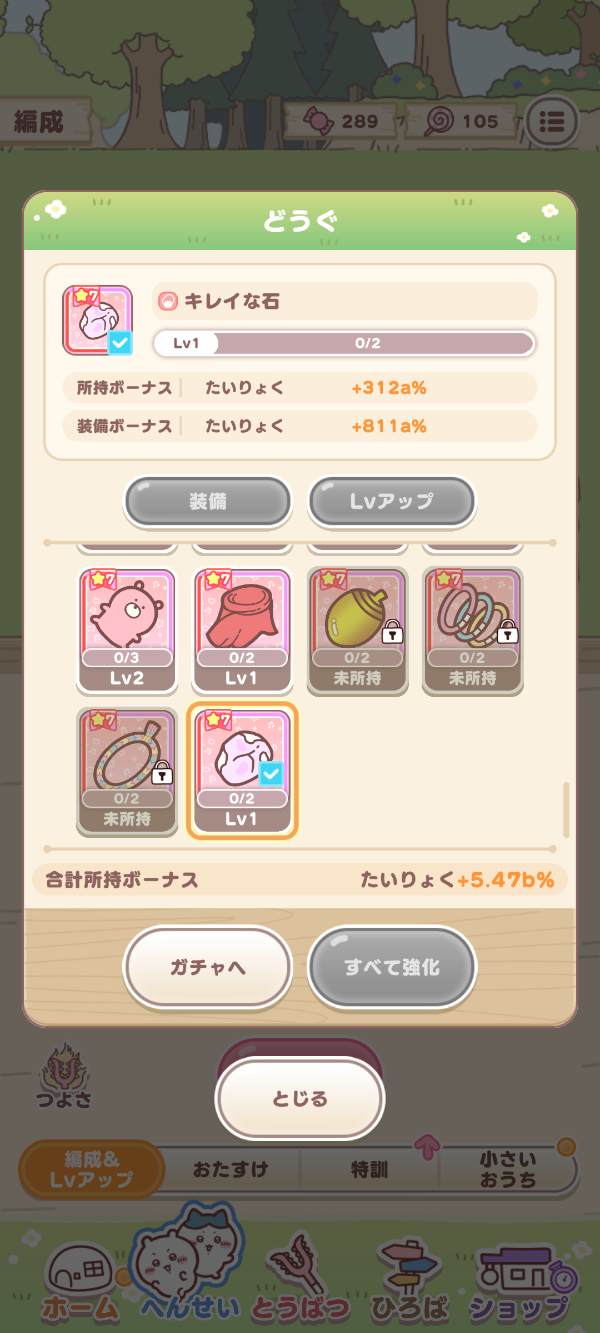The image size is (600, 1333).
Task: Close the dialog with とじる
Action: (300, 1098)
